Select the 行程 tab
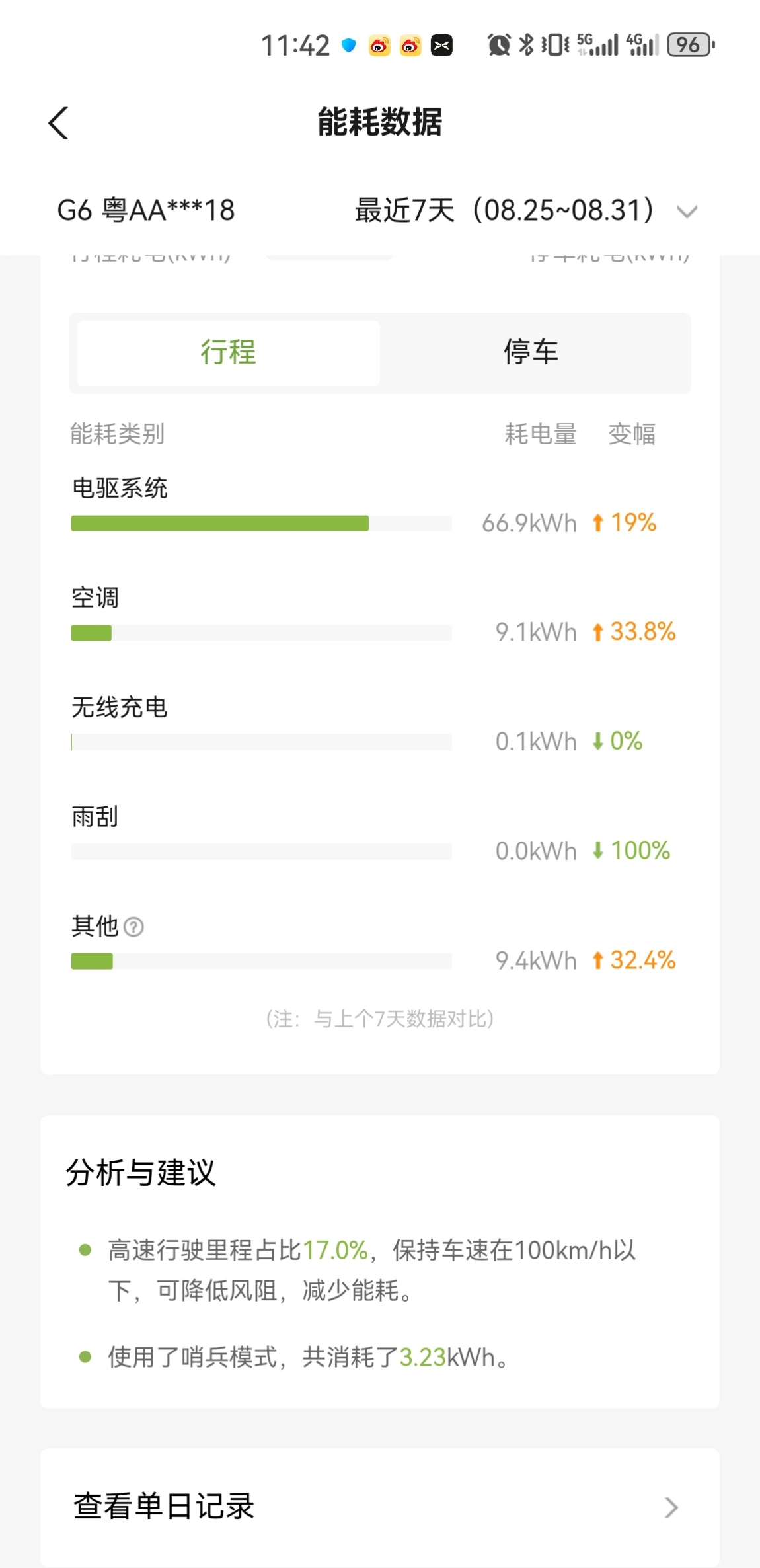 point(229,352)
